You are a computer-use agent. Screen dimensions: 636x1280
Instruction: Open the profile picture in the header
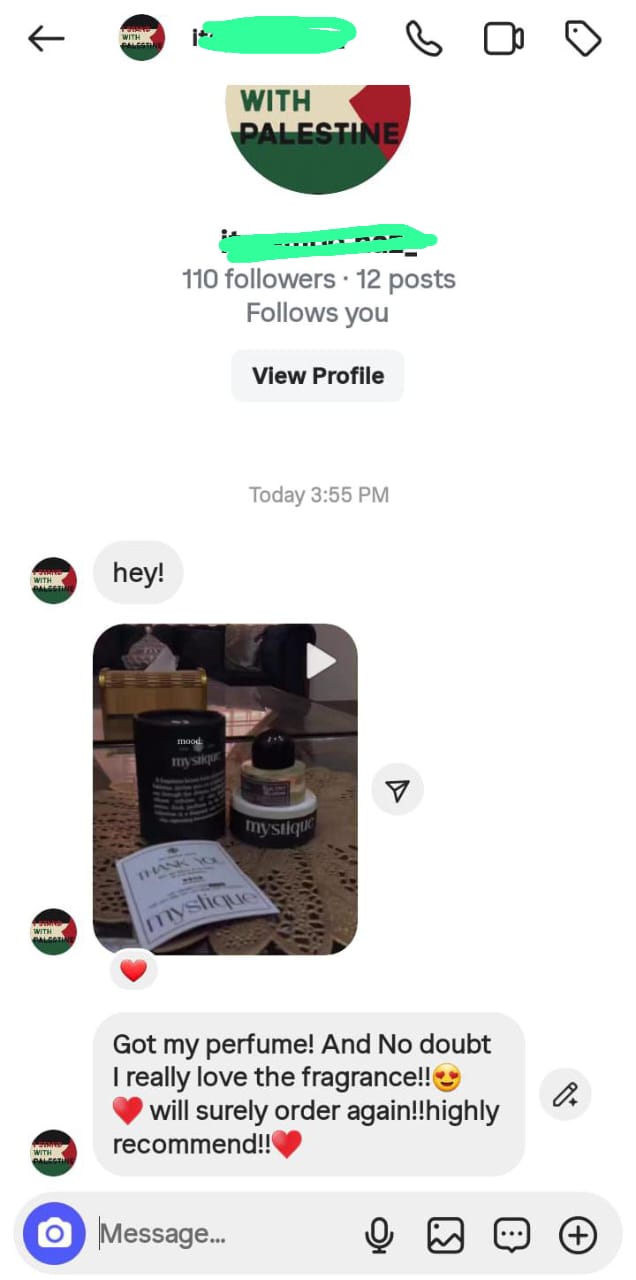pyautogui.click(x=142, y=39)
